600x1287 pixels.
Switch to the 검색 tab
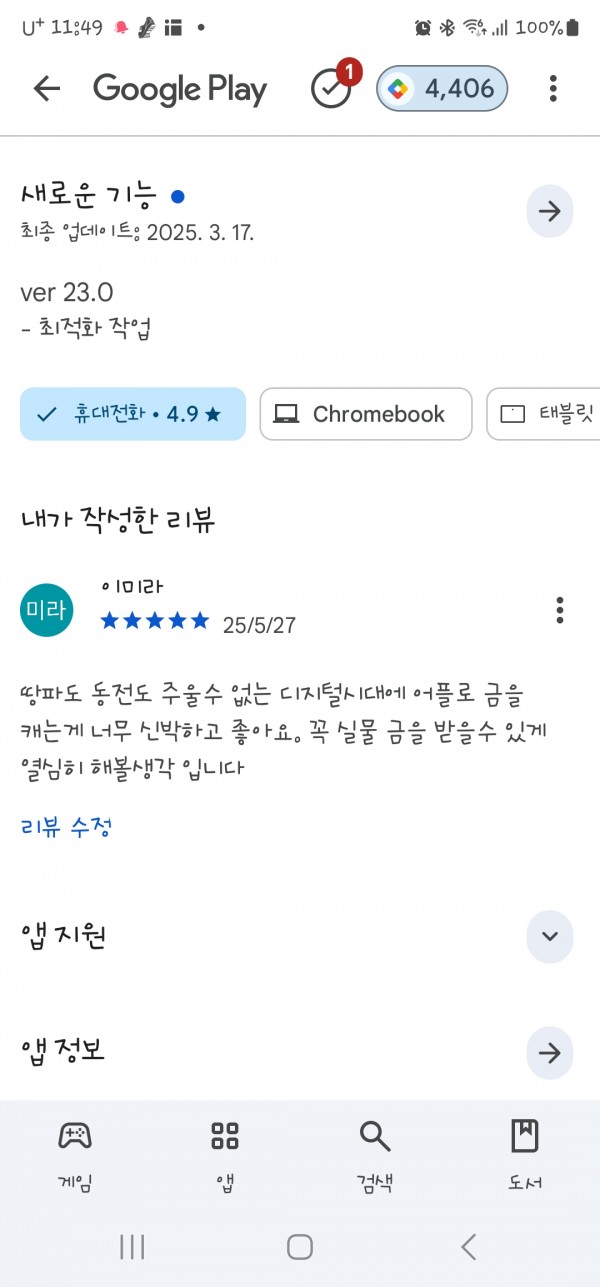pos(375,1155)
